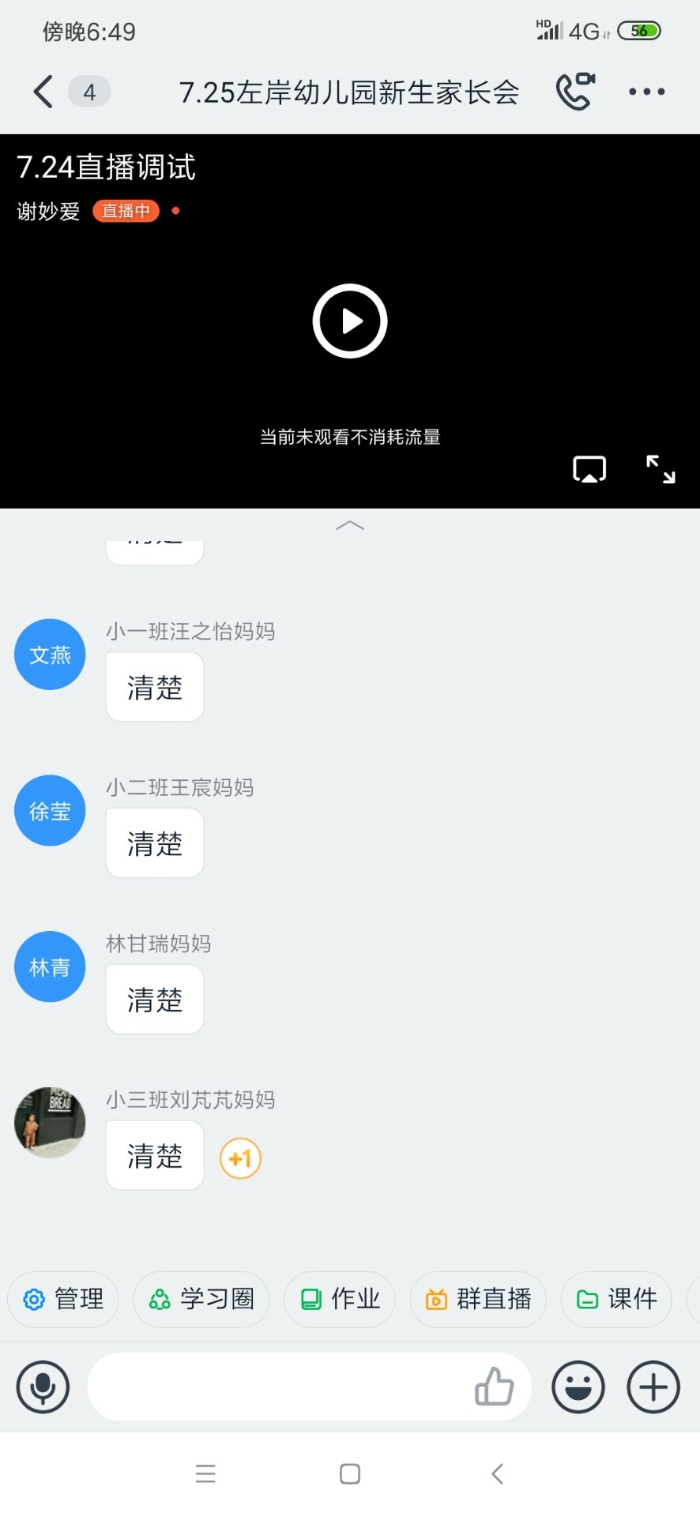
Task: Open 作业 shortcut
Action: point(340,1299)
